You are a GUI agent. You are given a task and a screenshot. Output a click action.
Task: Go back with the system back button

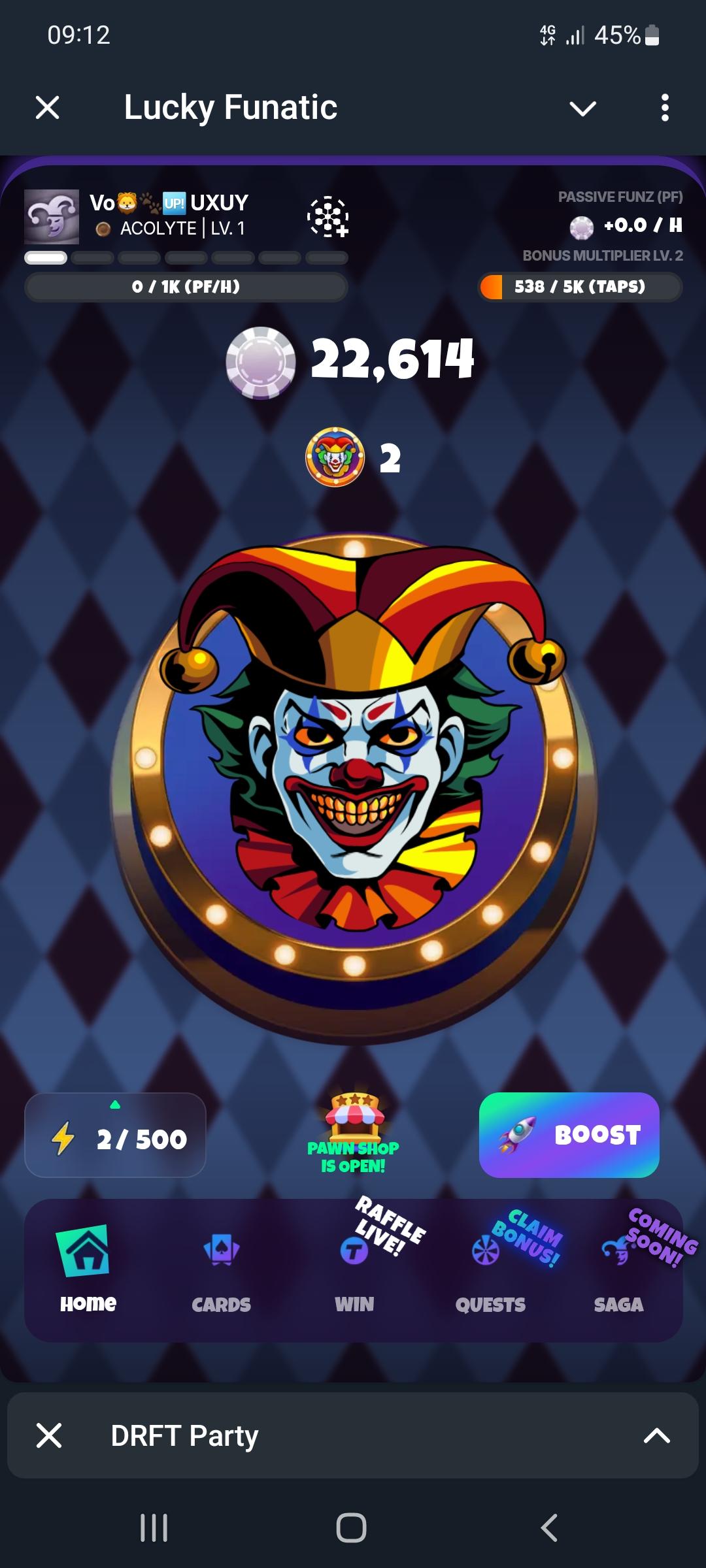coord(549,1528)
